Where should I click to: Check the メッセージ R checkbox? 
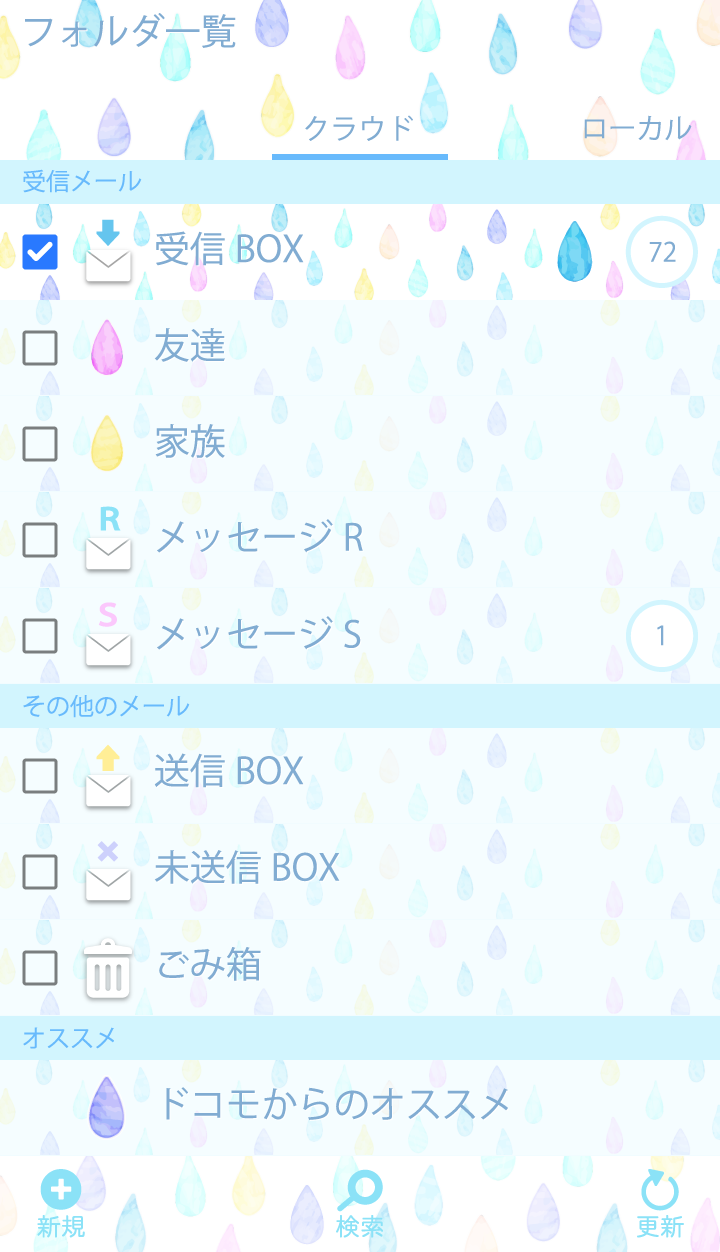coord(40,540)
